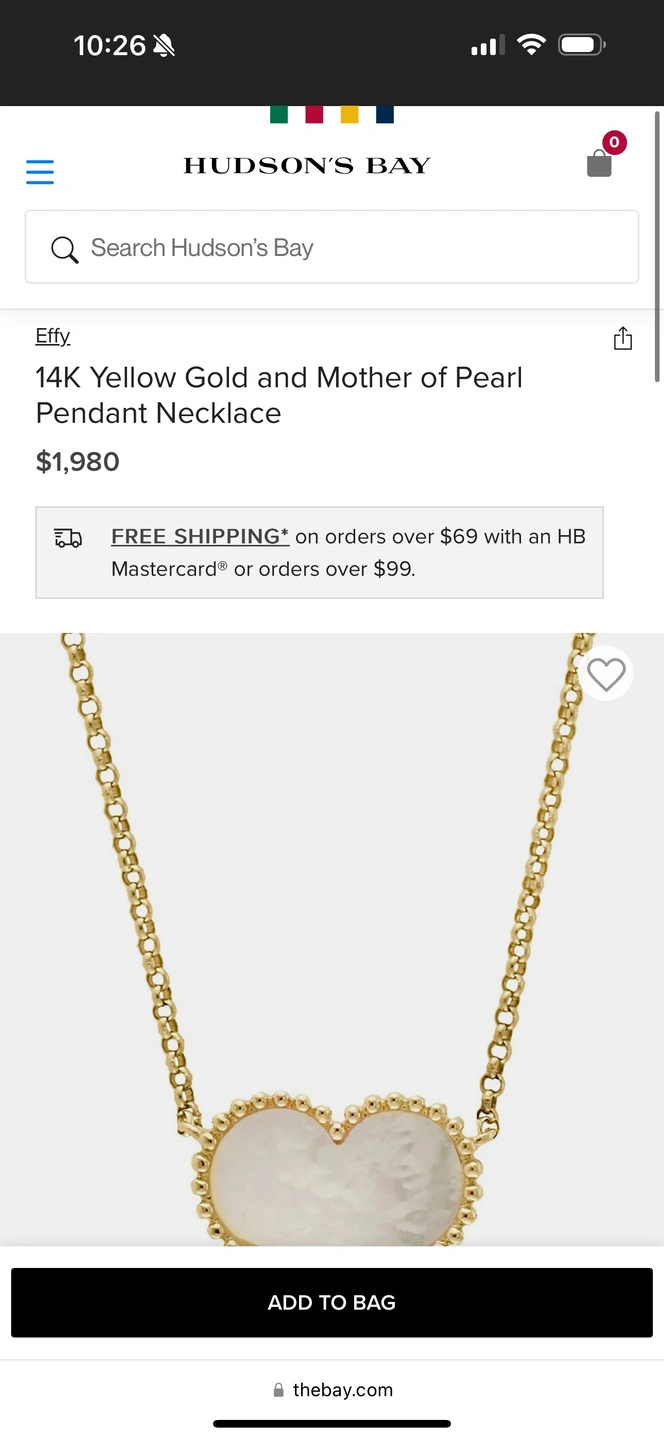Add the necklace to your wishlist
664x1440 pixels.
(605, 675)
